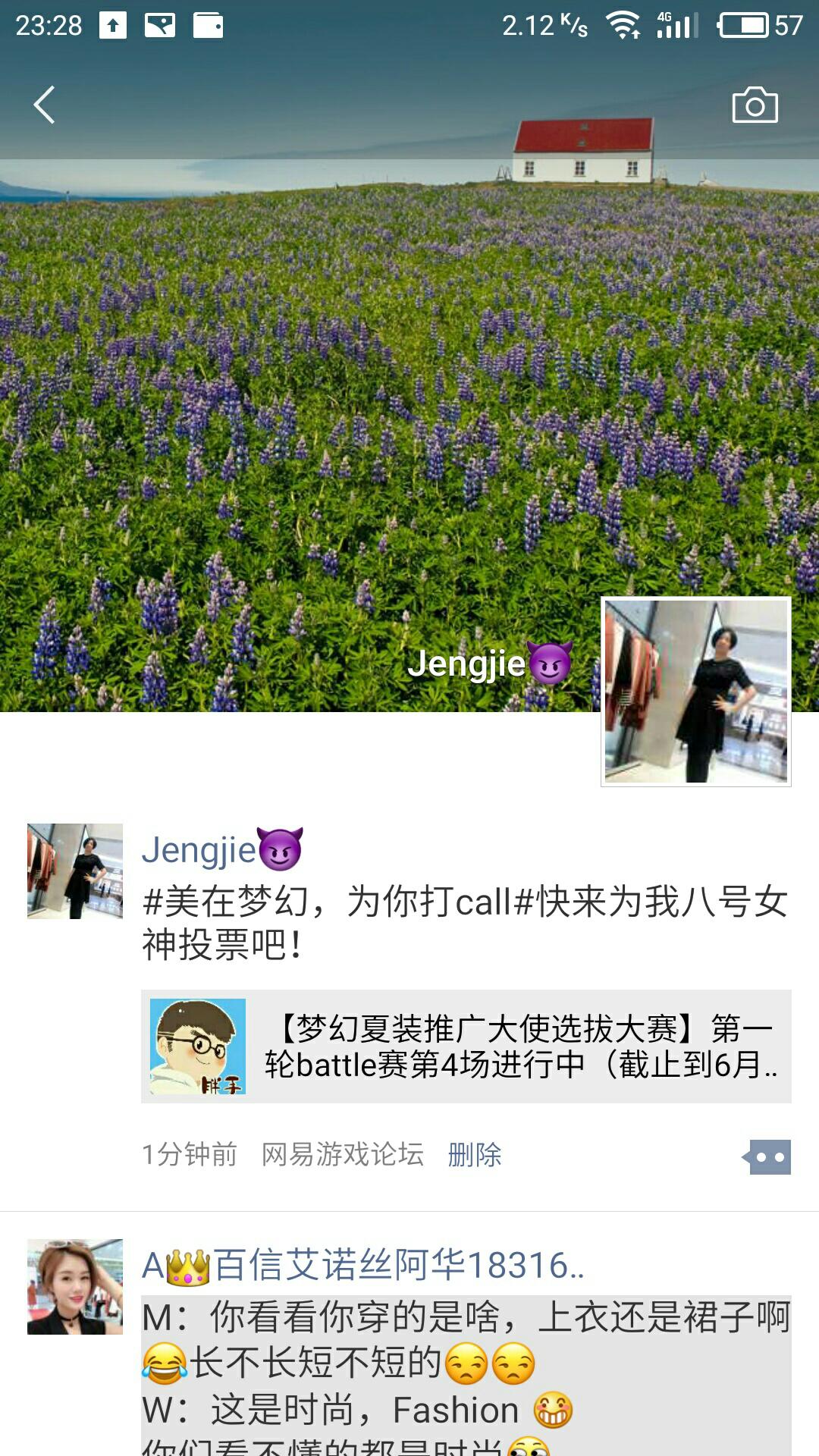Image resolution: width=819 pixels, height=1456 pixels.
Task: Change the lupine field cover photo
Action: [303, 417]
